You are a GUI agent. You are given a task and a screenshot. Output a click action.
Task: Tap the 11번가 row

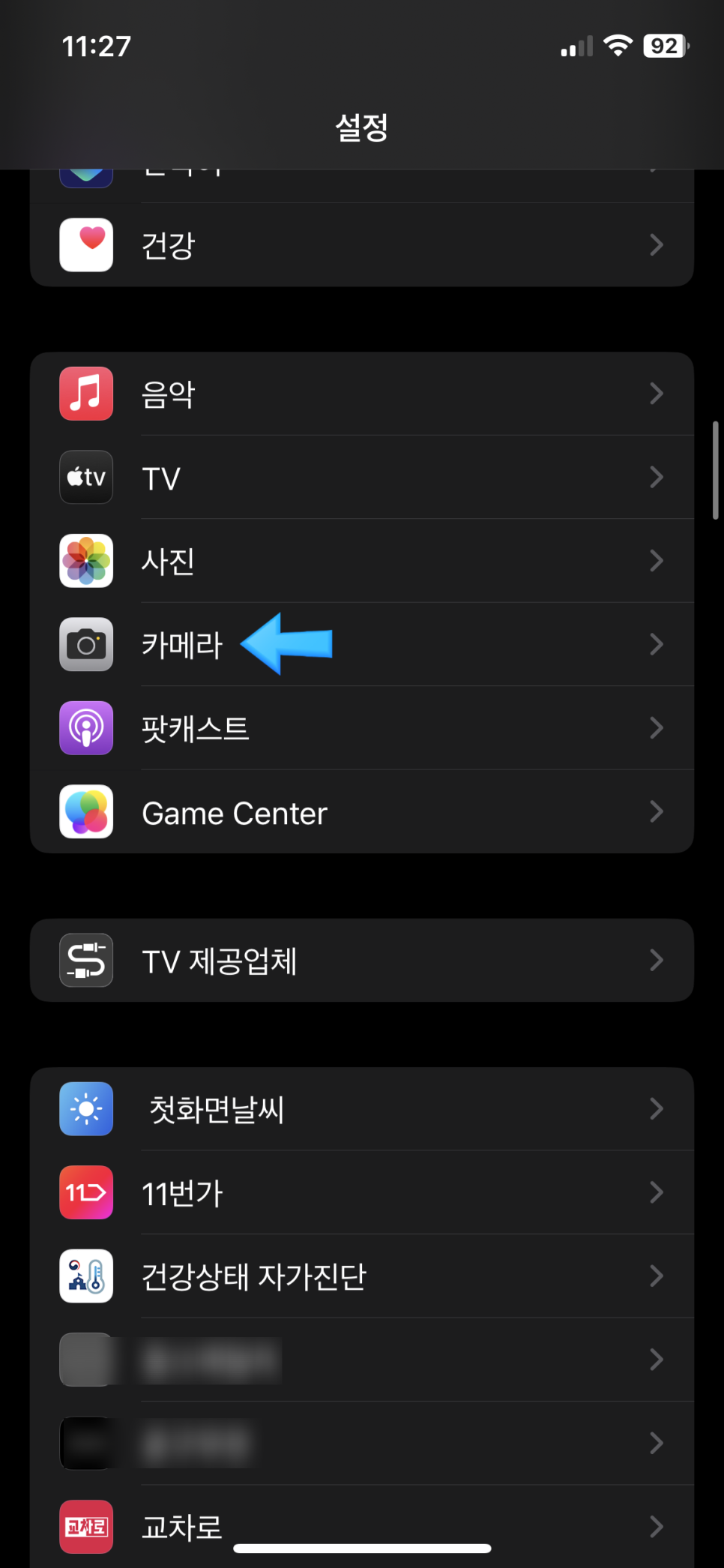tap(362, 1192)
